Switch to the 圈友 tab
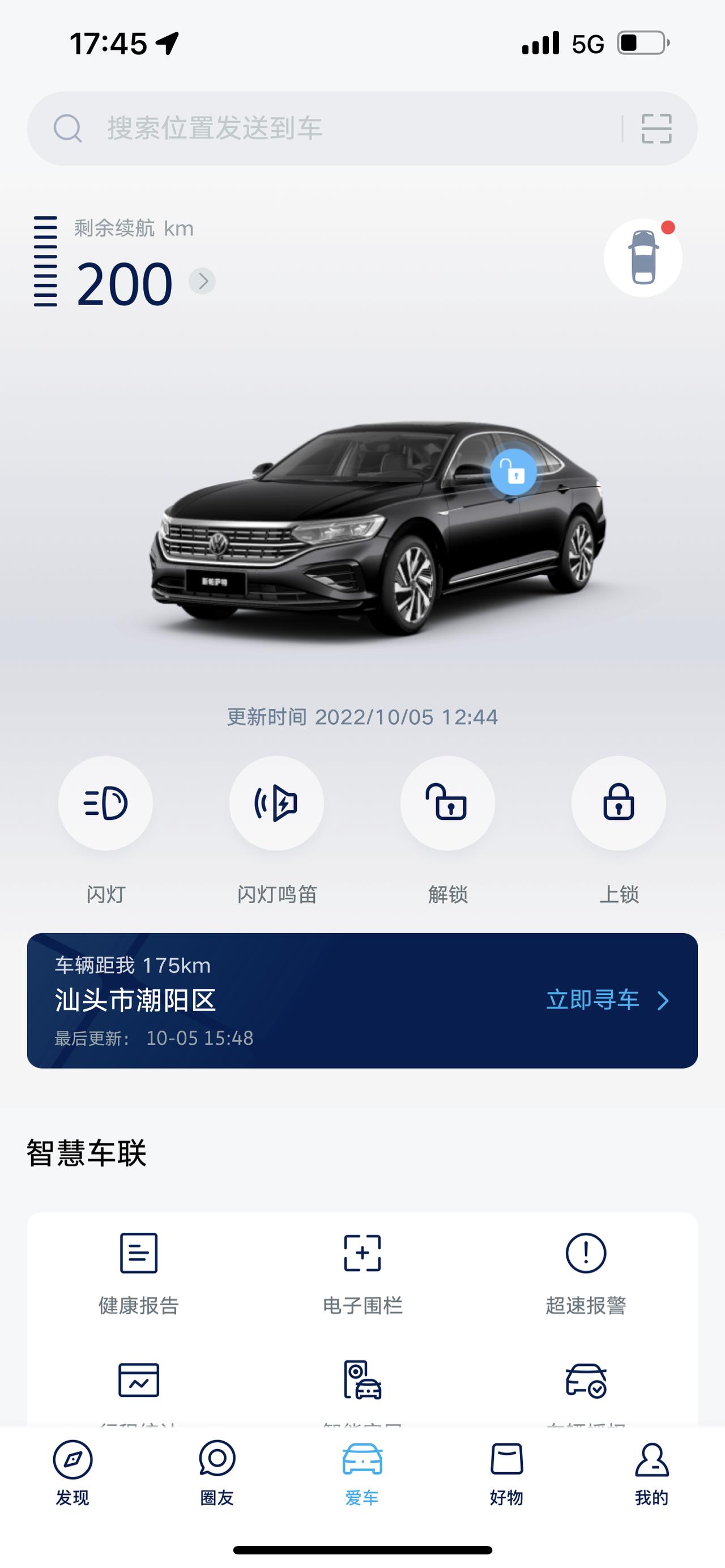This screenshot has height=1568, width=725. [x=217, y=1471]
